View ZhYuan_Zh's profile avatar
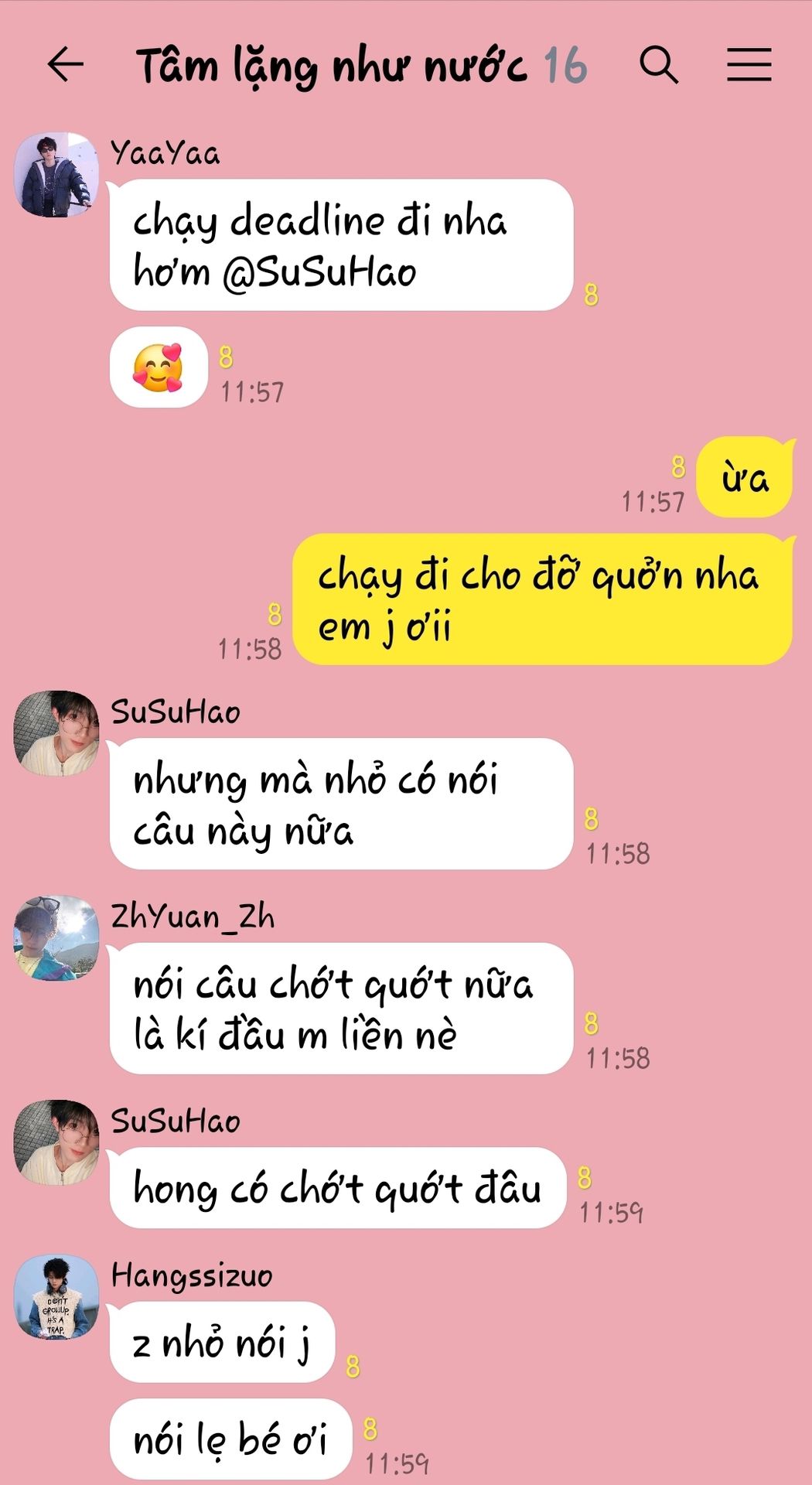Viewport: 812px width, 1485px height. click(56, 938)
